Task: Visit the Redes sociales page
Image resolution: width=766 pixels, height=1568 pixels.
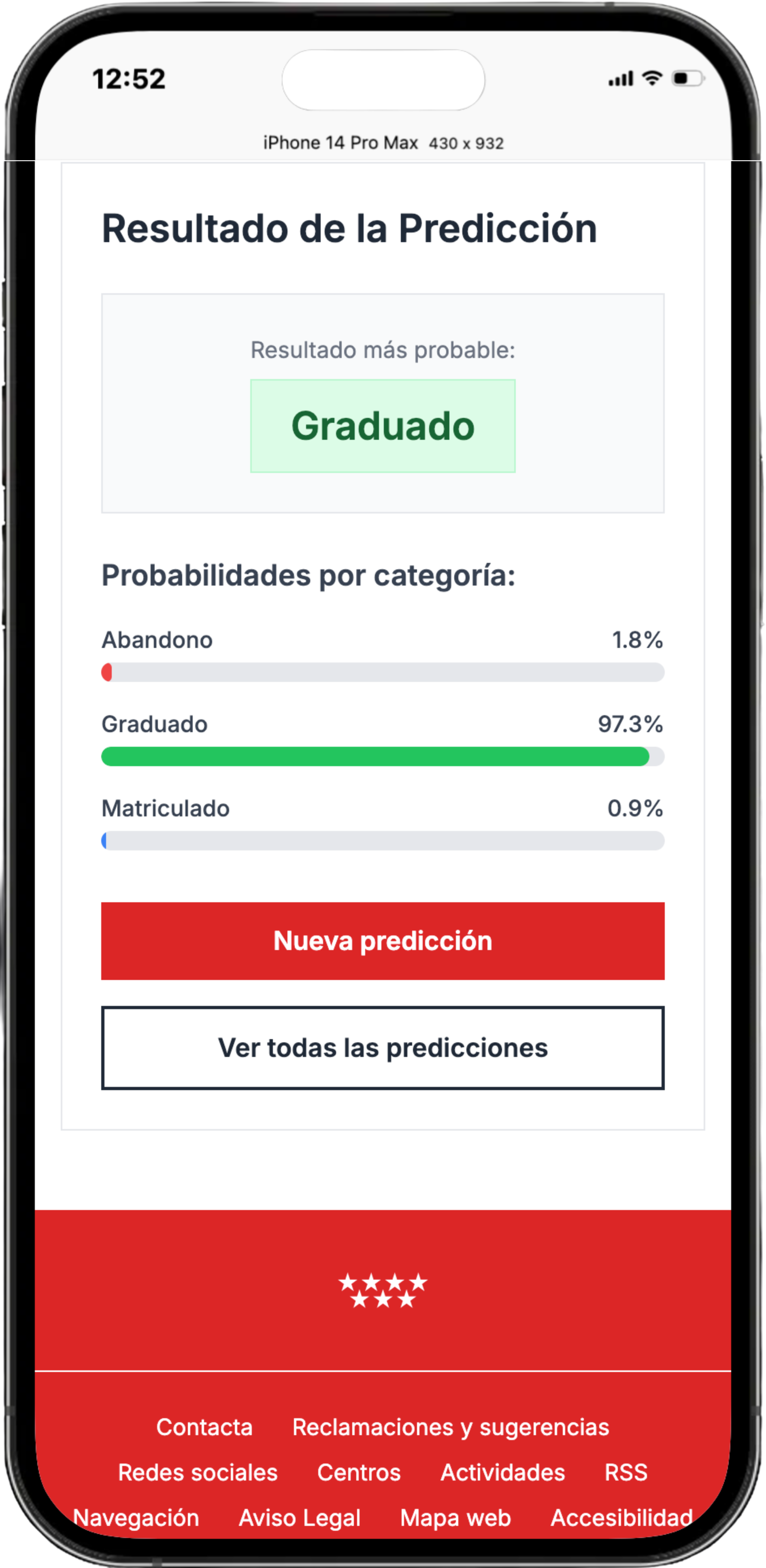Action: (x=197, y=1474)
